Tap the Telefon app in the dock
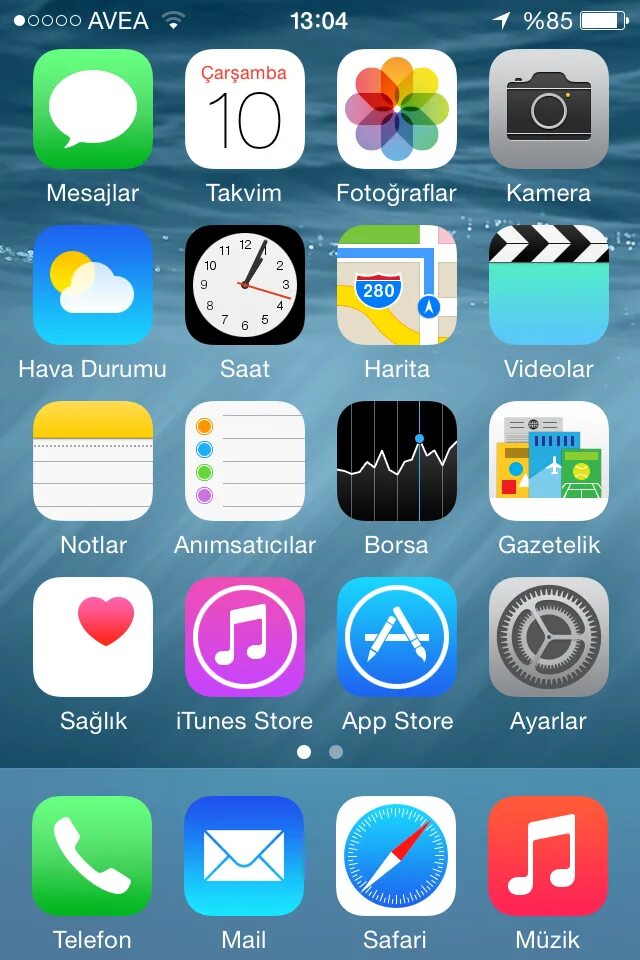The image size is (640, 960). point(92,856)
